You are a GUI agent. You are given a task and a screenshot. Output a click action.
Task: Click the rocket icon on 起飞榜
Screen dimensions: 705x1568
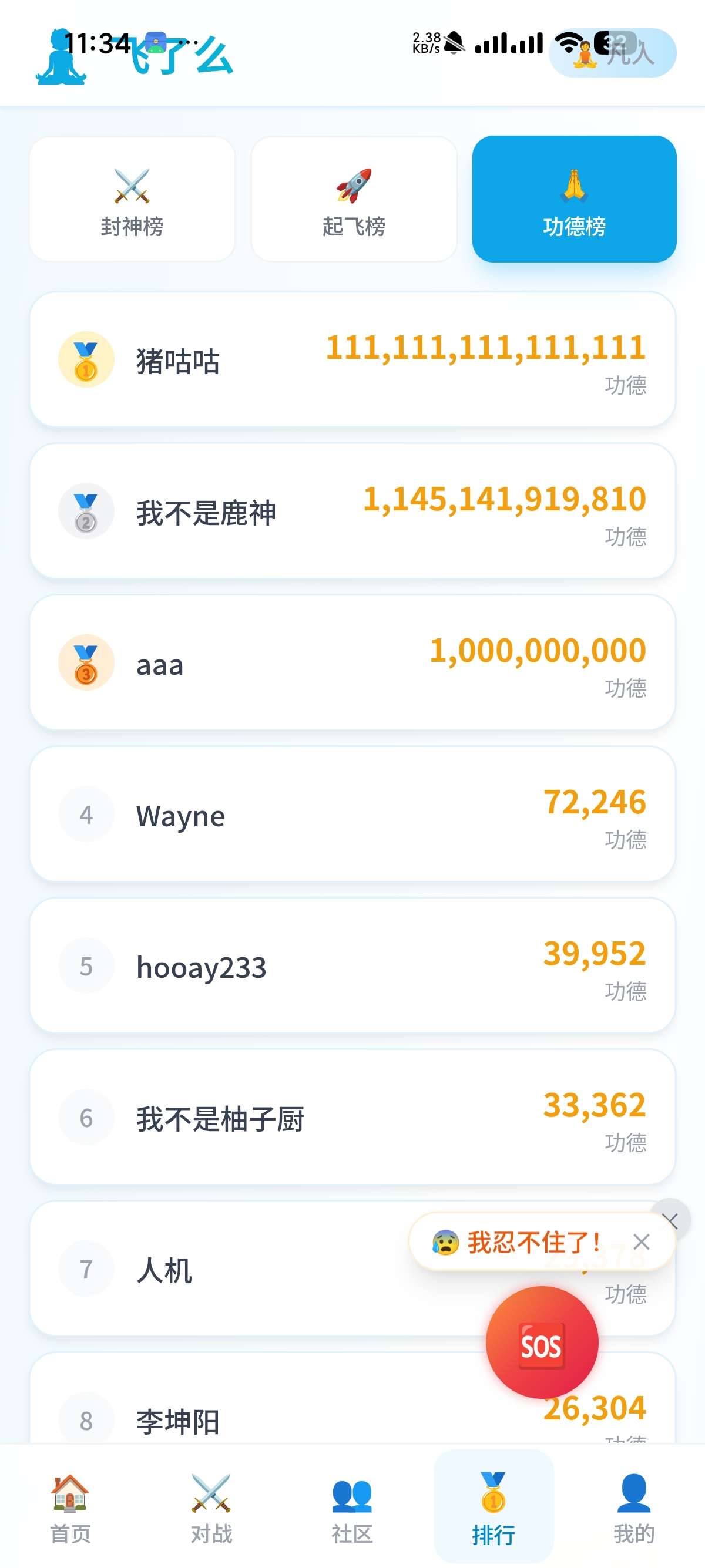(353, 184)
